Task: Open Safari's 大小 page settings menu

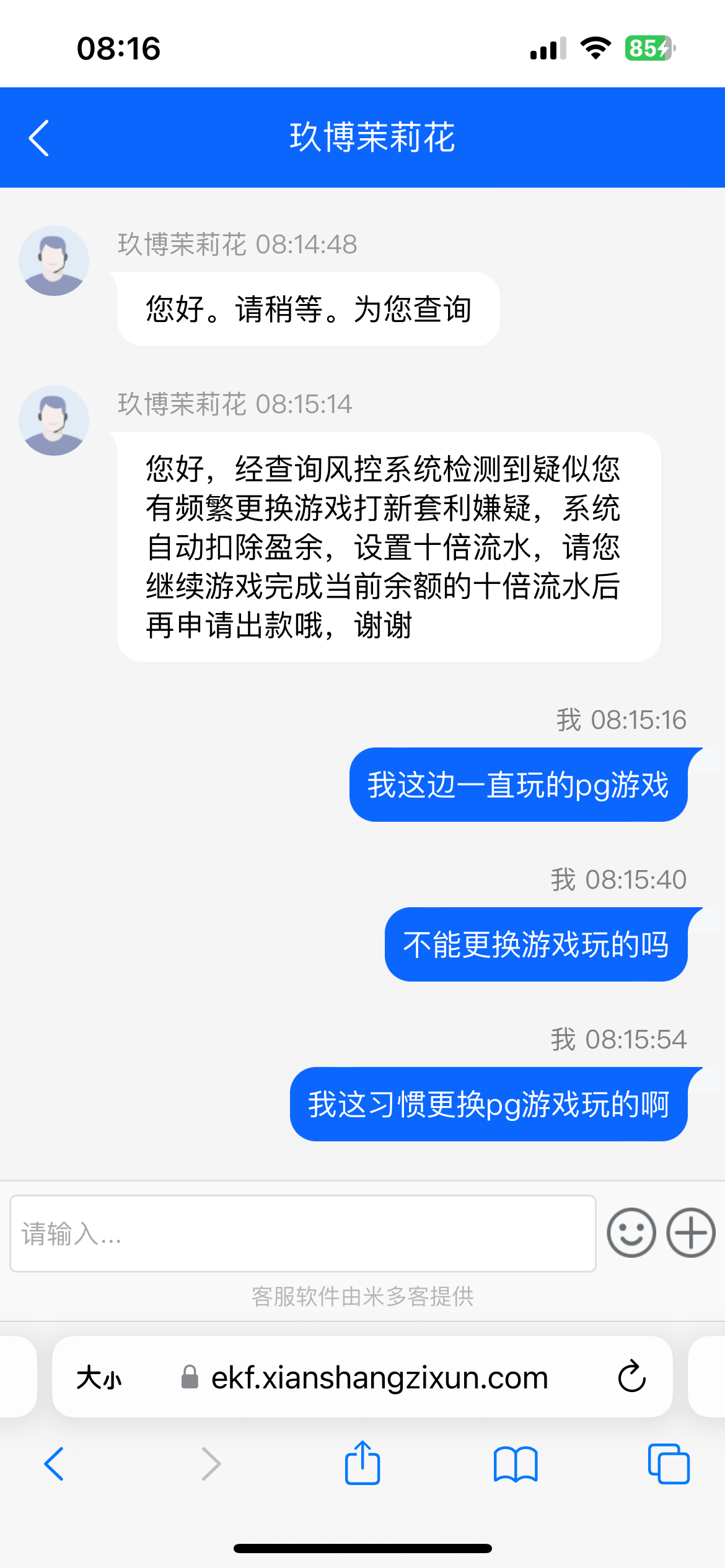Action: tap(99, 1379)
